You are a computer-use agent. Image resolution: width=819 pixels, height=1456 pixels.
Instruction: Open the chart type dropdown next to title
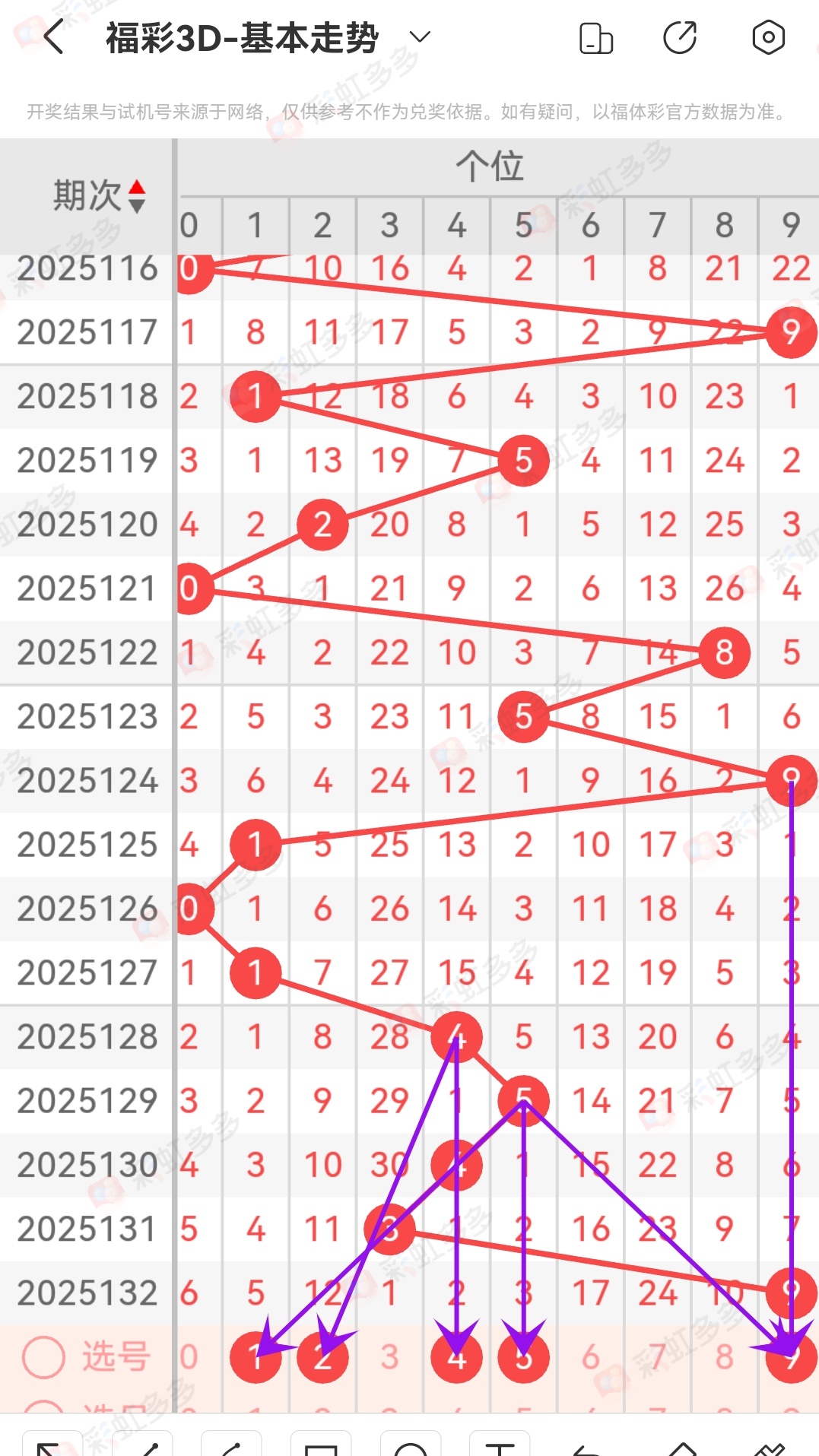[420, 36]
